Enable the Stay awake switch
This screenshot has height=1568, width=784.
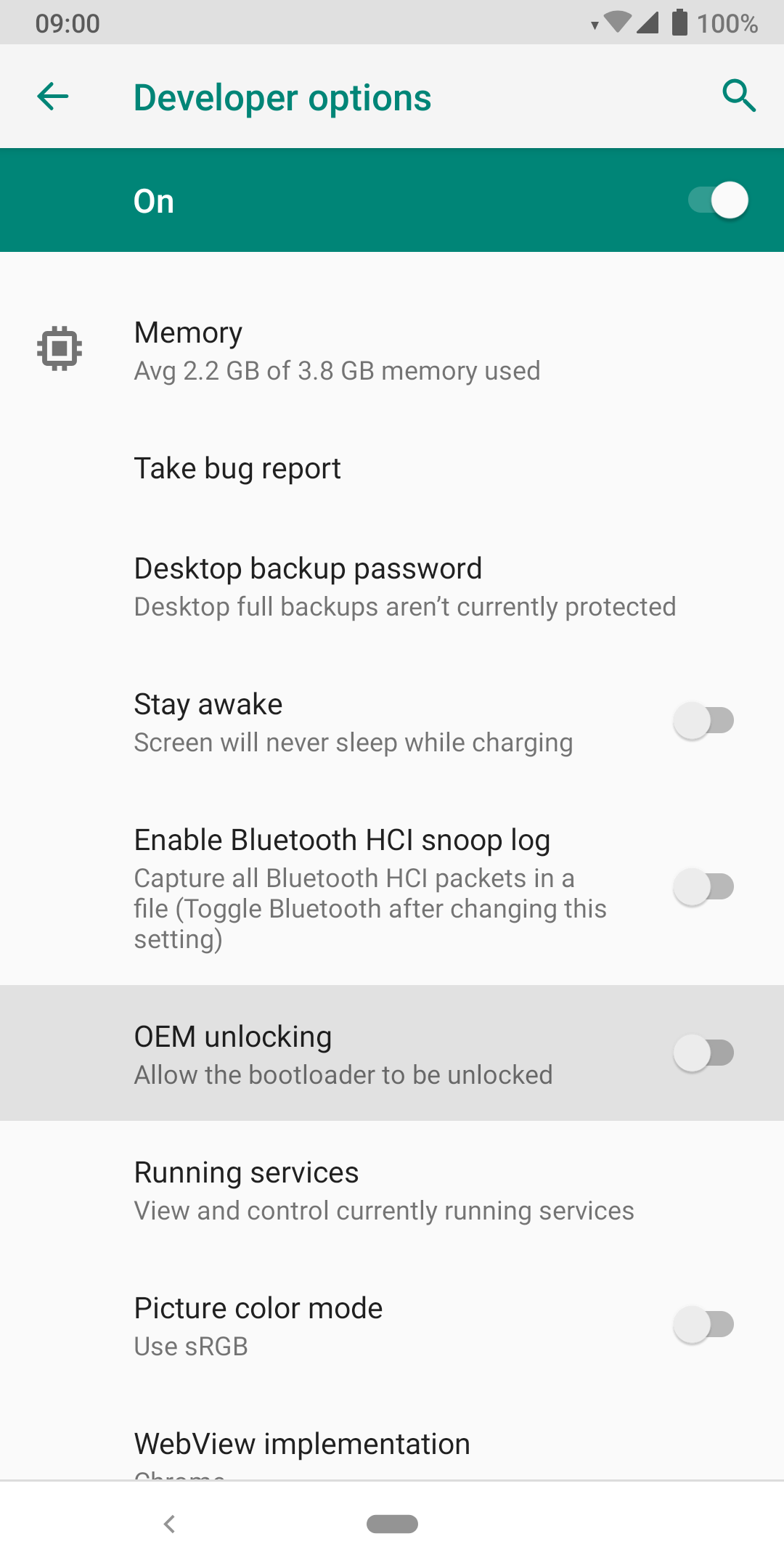703,721
